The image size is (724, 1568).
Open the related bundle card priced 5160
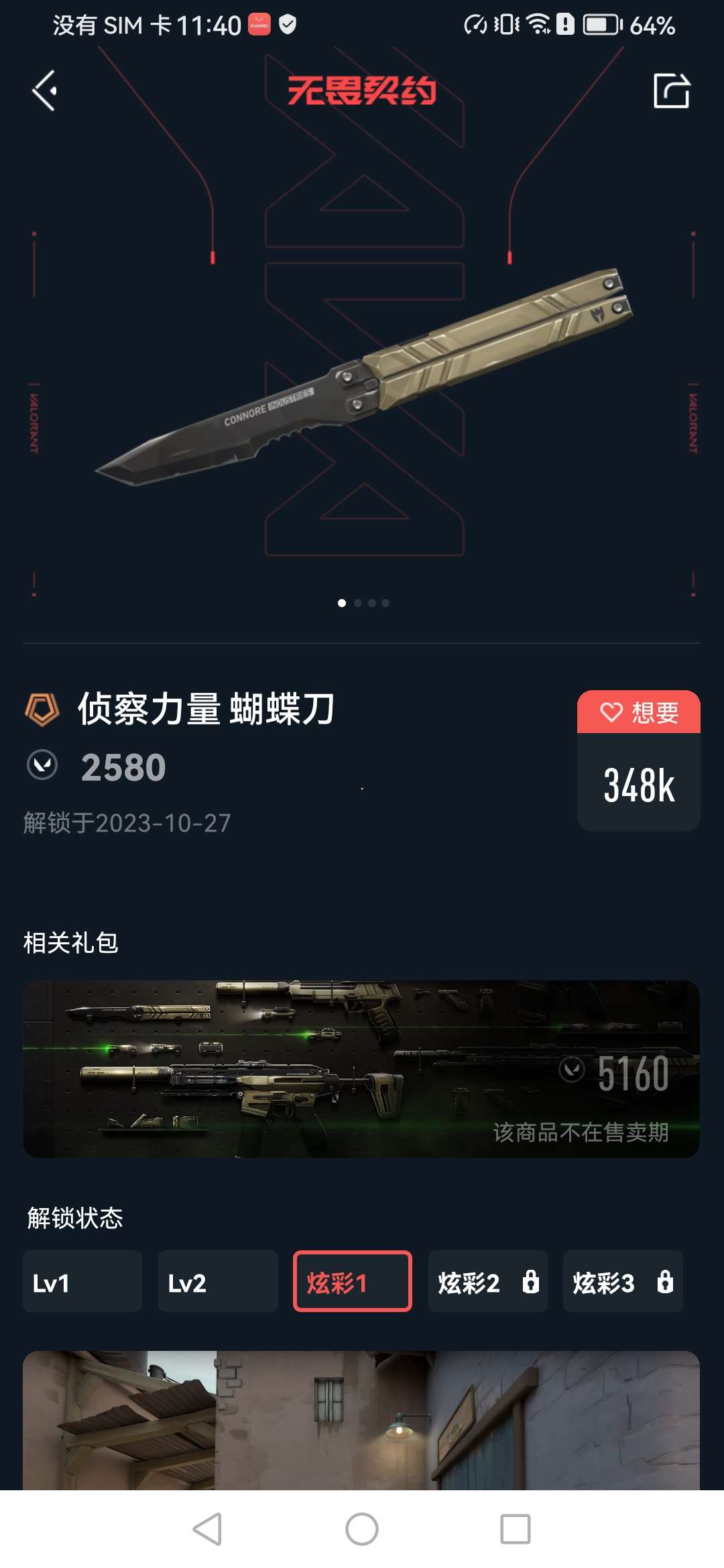coord(361,1069)
